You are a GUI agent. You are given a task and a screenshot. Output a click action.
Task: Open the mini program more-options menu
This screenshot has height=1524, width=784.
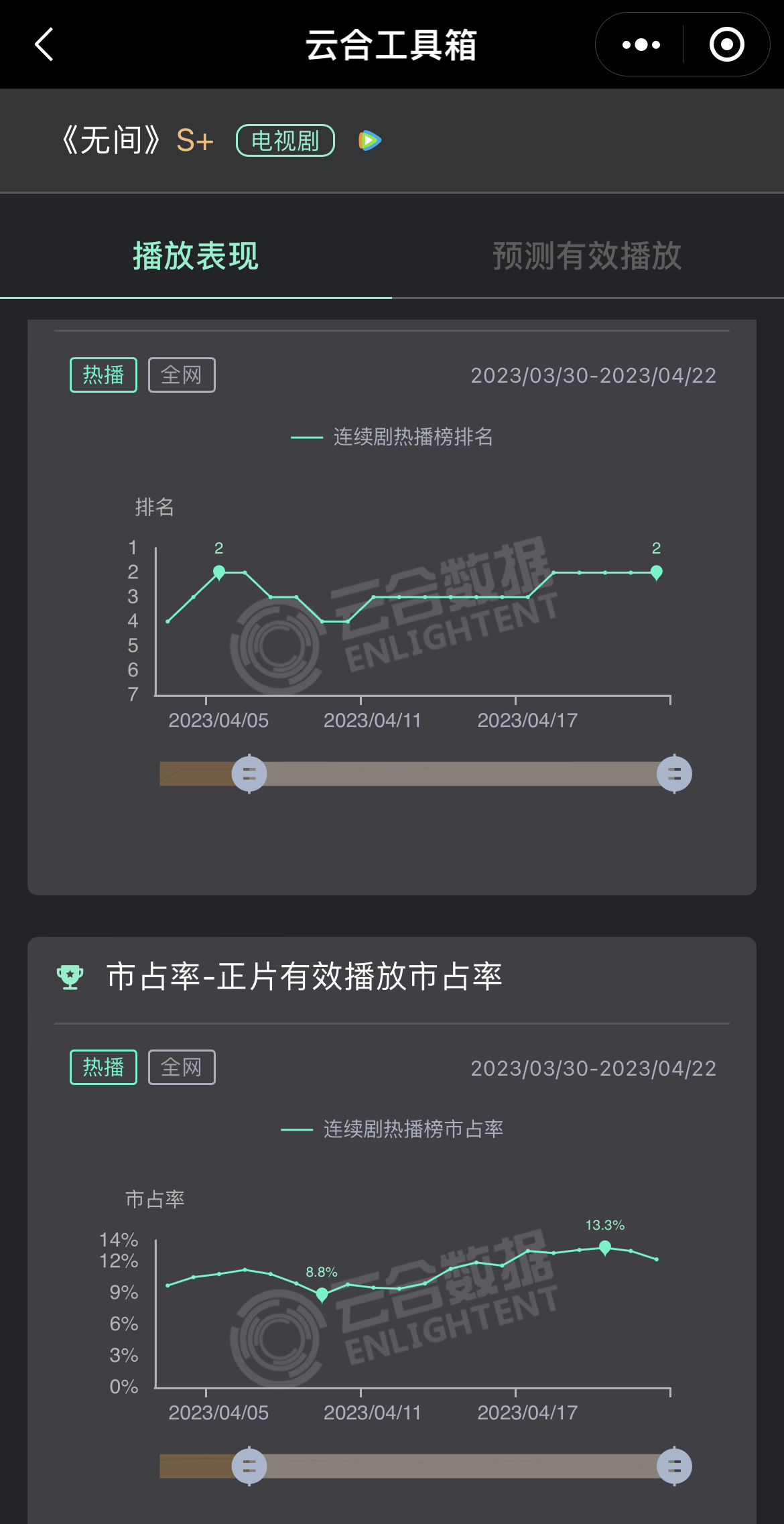pyautogui.click(x=641, y=45)
